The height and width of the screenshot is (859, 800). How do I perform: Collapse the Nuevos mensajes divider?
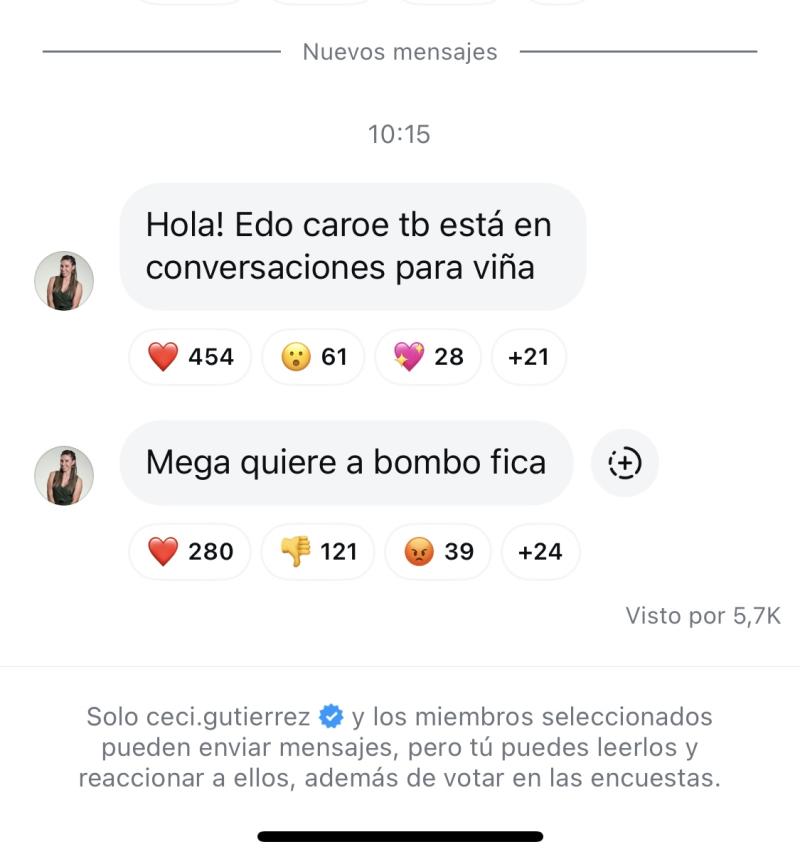(399, 51)
